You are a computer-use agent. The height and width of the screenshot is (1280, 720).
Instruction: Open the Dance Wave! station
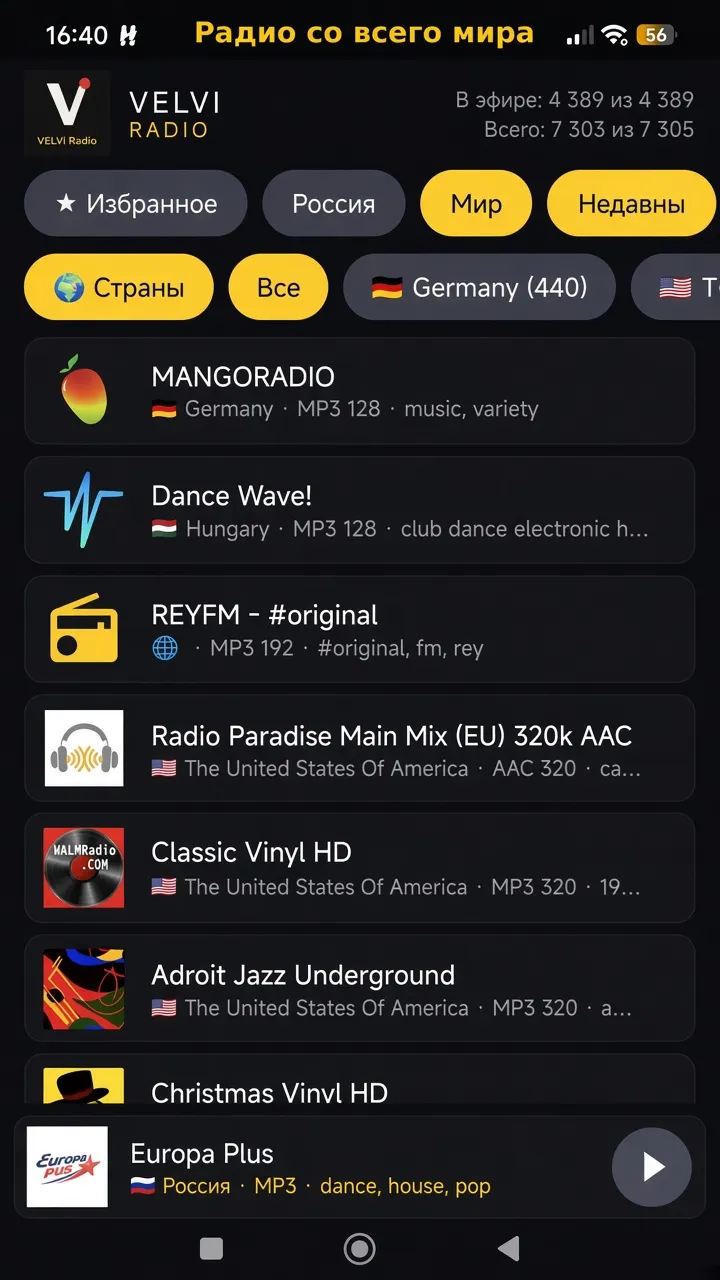click(x=359, y=510)
